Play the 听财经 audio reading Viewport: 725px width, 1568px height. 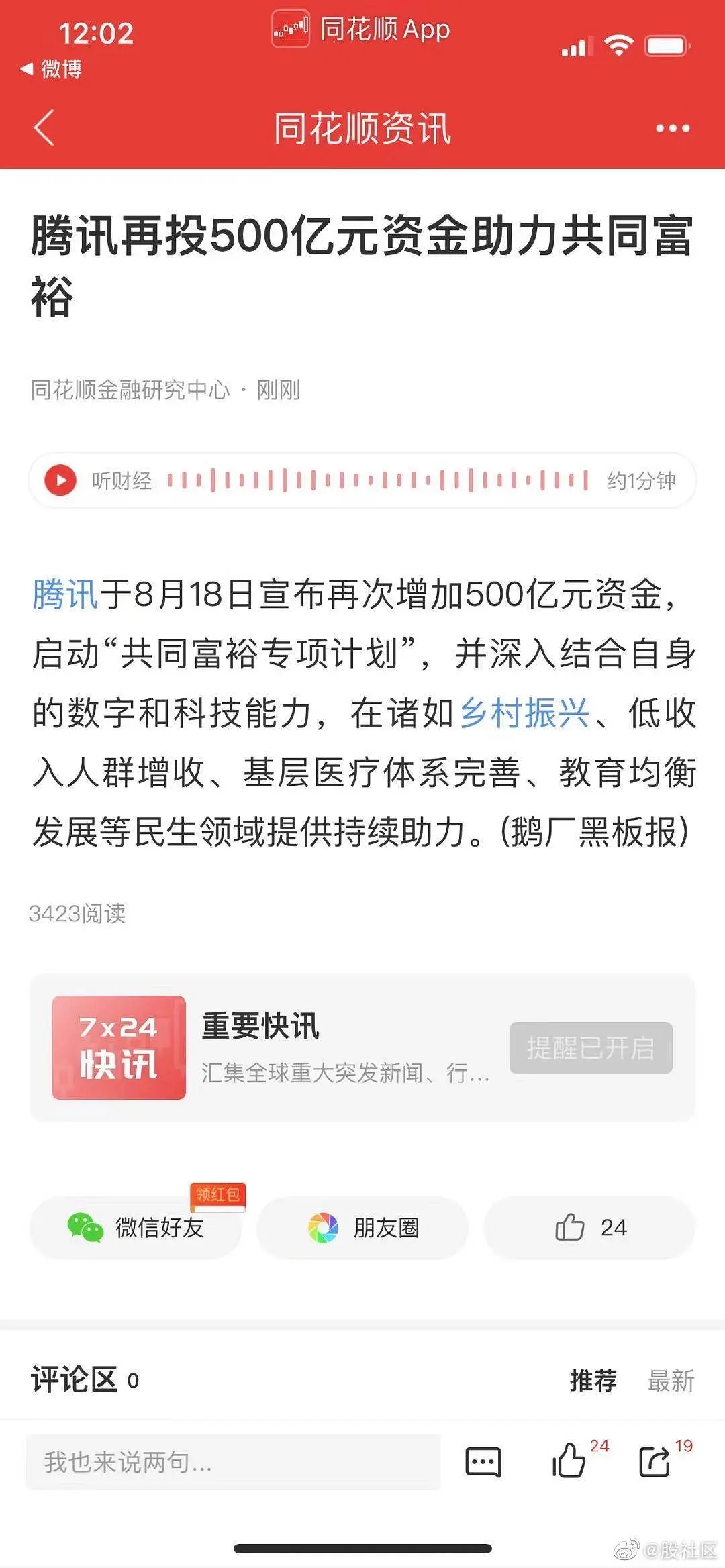click(x=60, y=480)
